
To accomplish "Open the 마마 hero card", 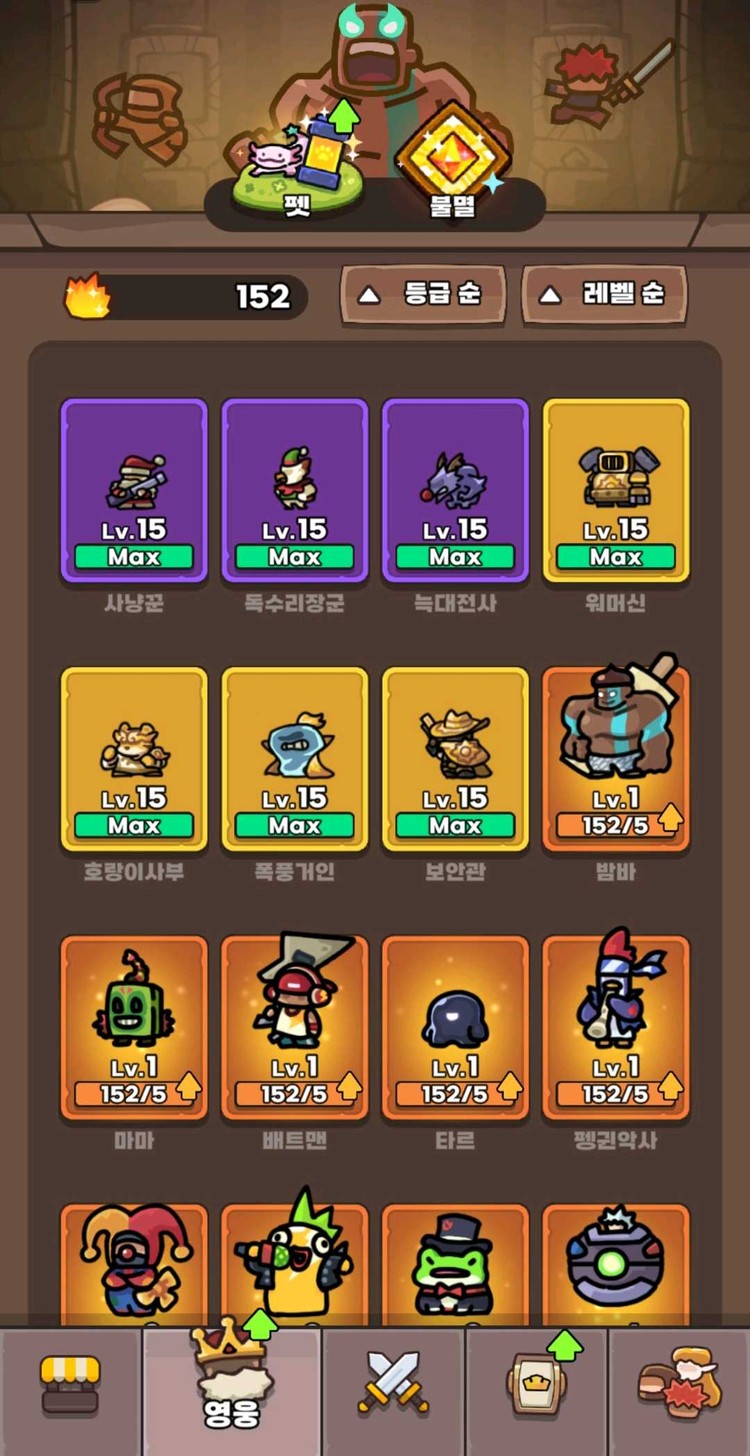I will [134, 1027].
